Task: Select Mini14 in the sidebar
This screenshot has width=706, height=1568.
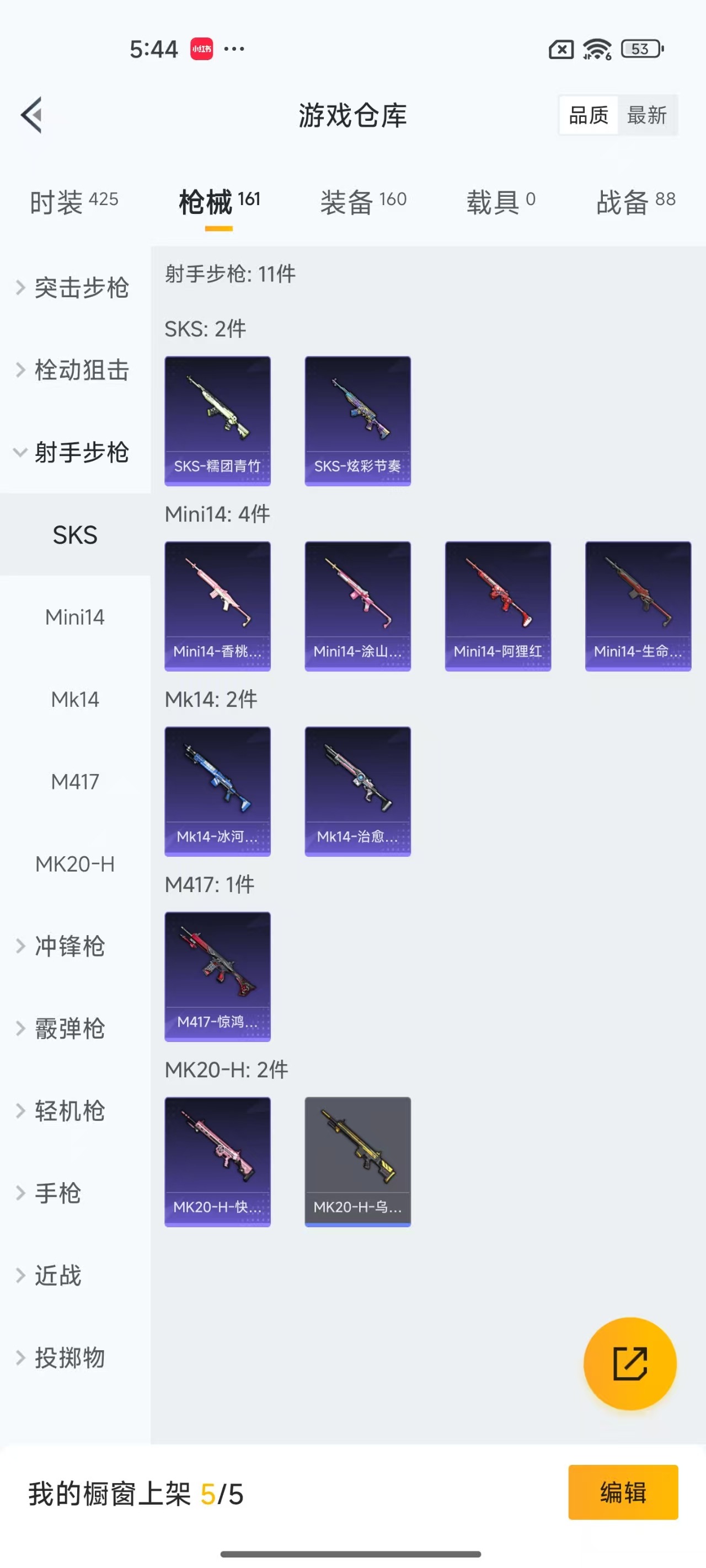Action: [75, 617]
